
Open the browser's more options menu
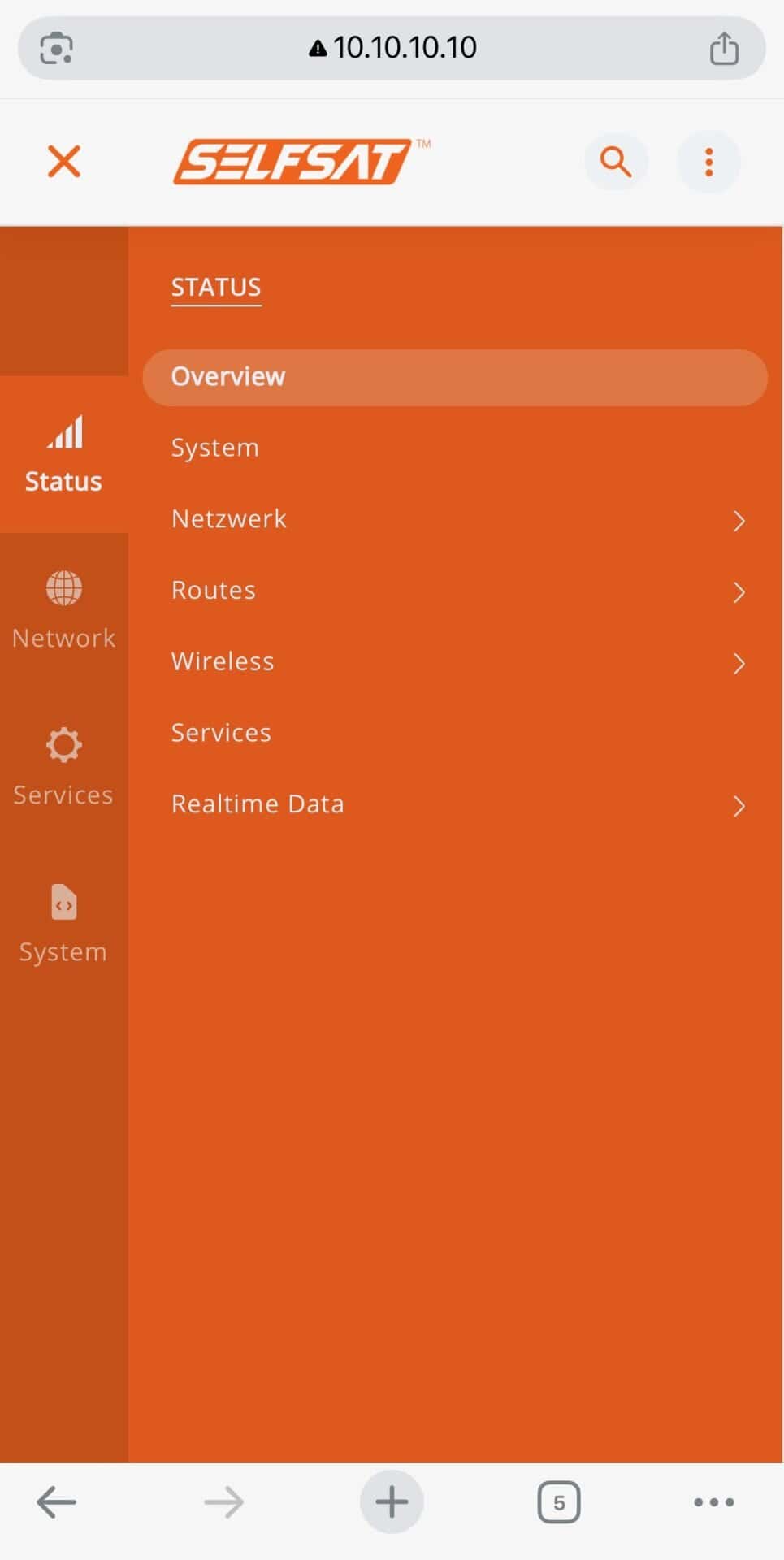[x=713, y=1502]
